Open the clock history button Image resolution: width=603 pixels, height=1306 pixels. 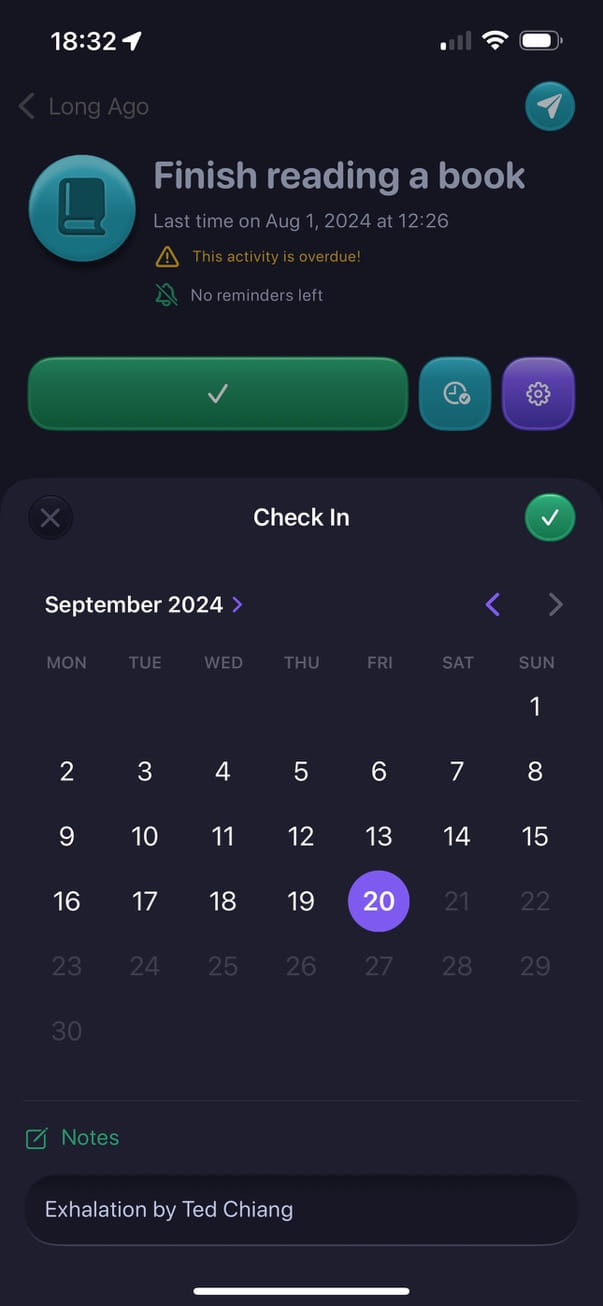[455, 394]
